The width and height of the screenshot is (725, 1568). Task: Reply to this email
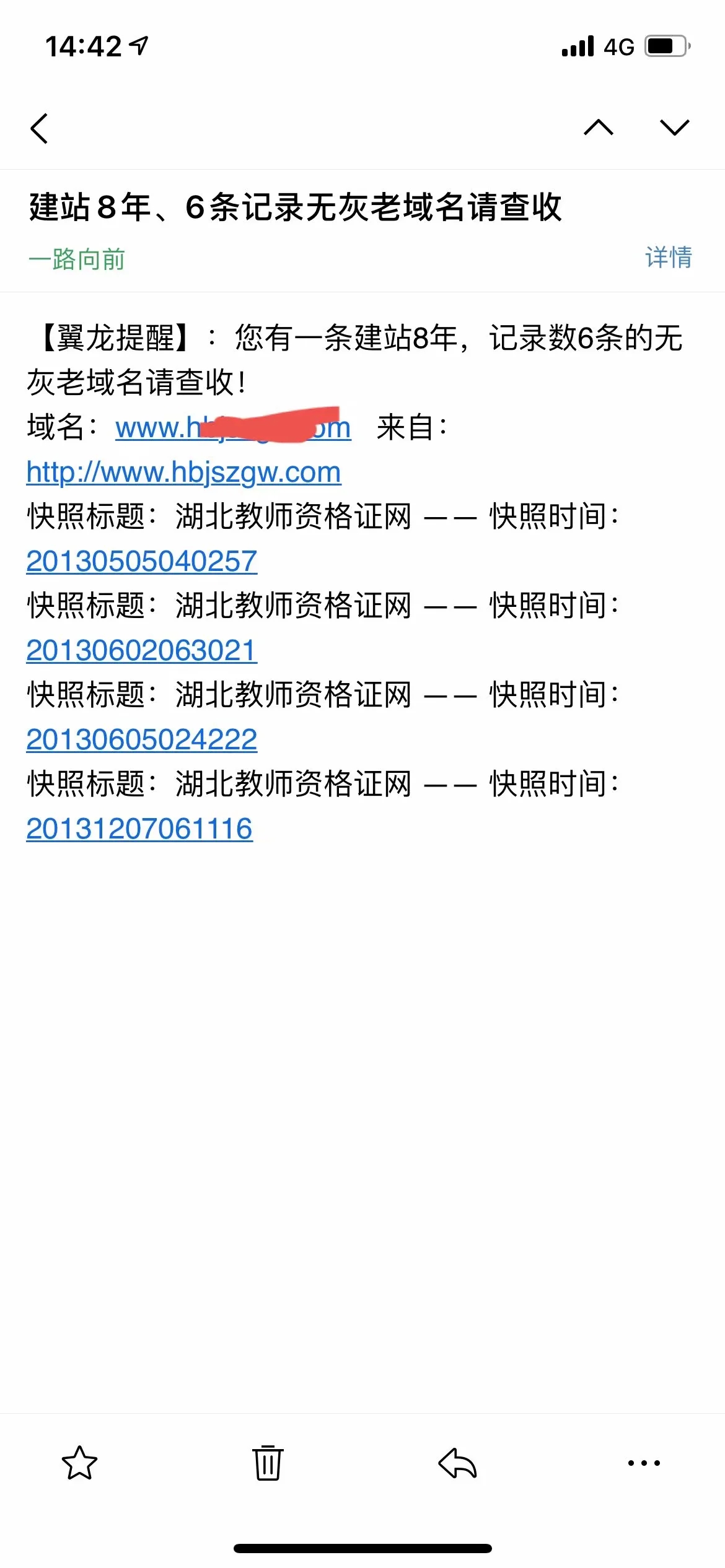click(x=457, y=1463)
